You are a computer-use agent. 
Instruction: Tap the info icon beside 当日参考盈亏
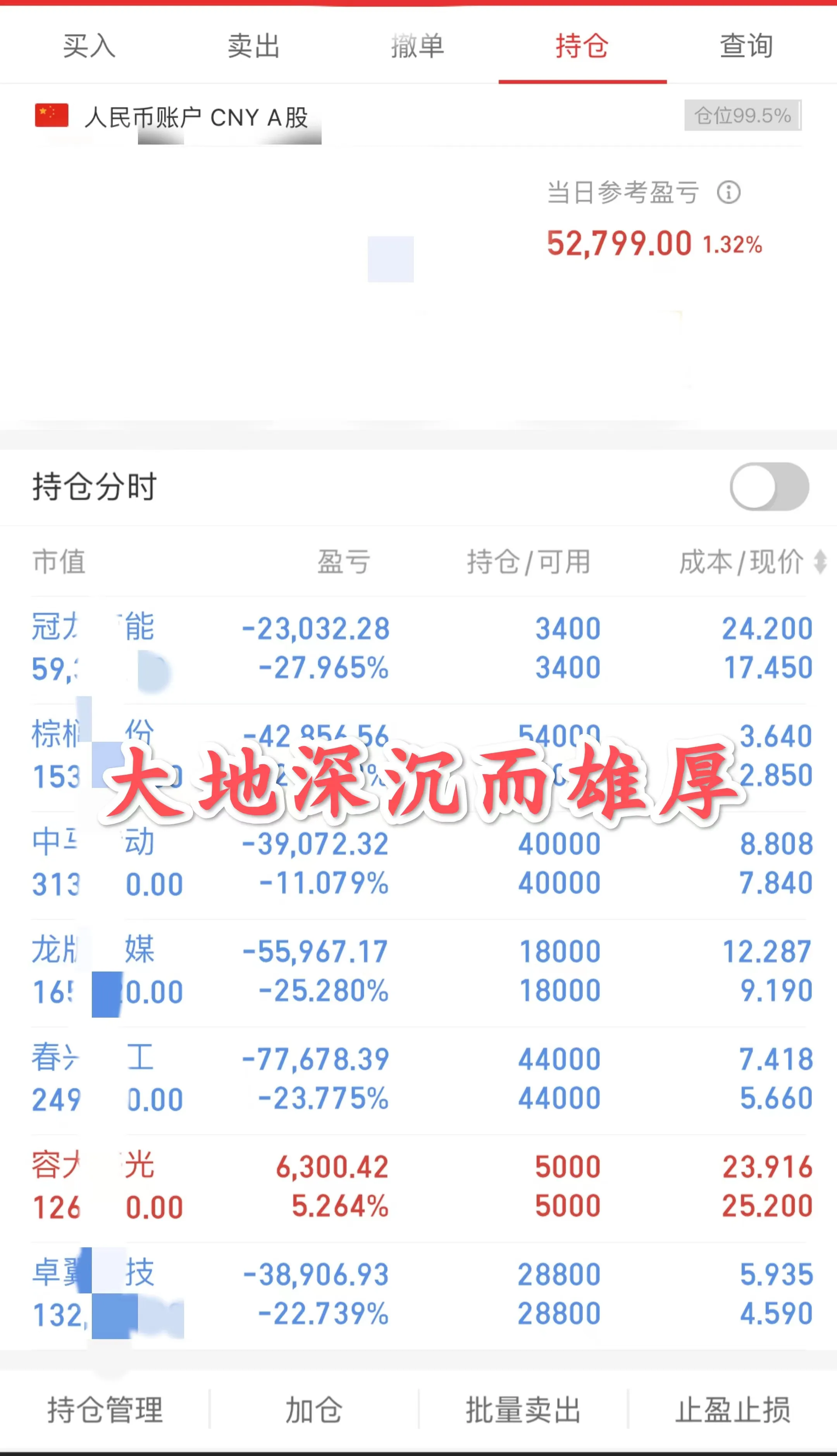point(728,192)
